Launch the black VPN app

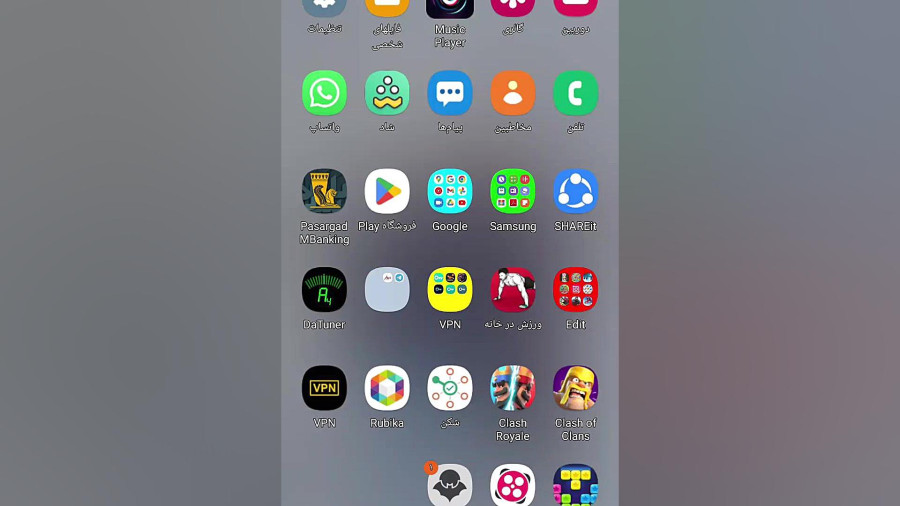(x=324, y=388)
